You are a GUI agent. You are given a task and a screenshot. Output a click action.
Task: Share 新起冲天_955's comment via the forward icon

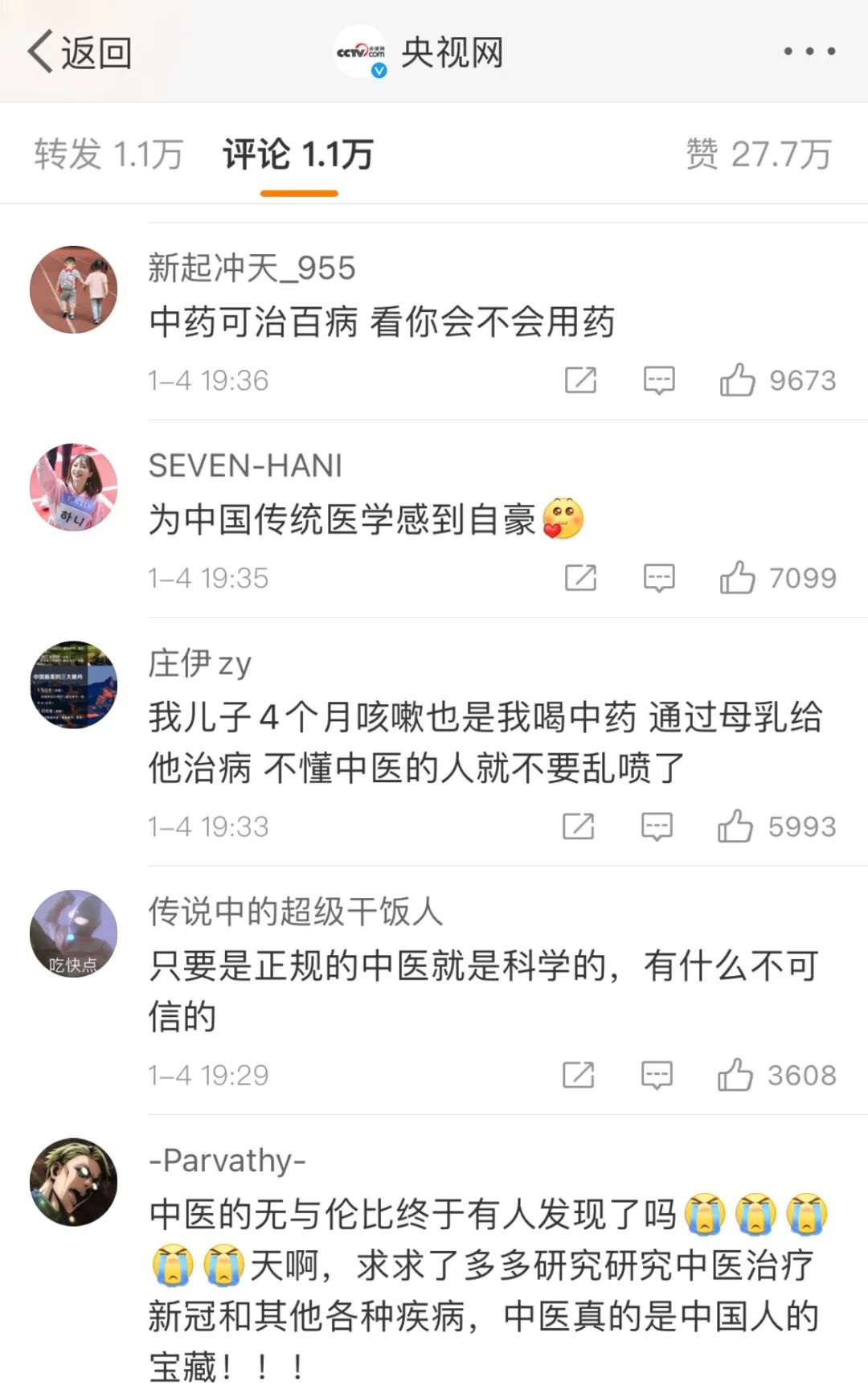(581, 380)
